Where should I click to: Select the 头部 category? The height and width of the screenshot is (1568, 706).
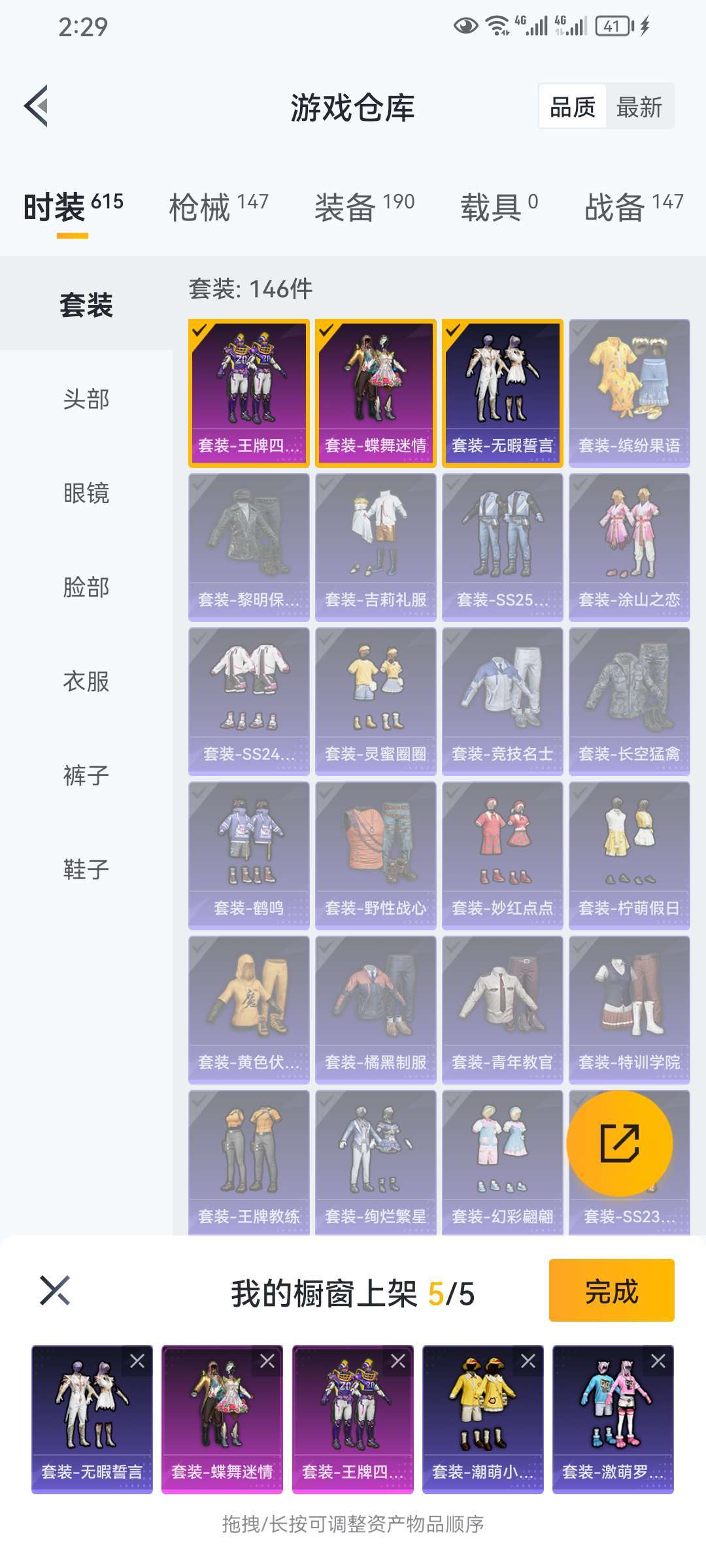tap(86, 399)
